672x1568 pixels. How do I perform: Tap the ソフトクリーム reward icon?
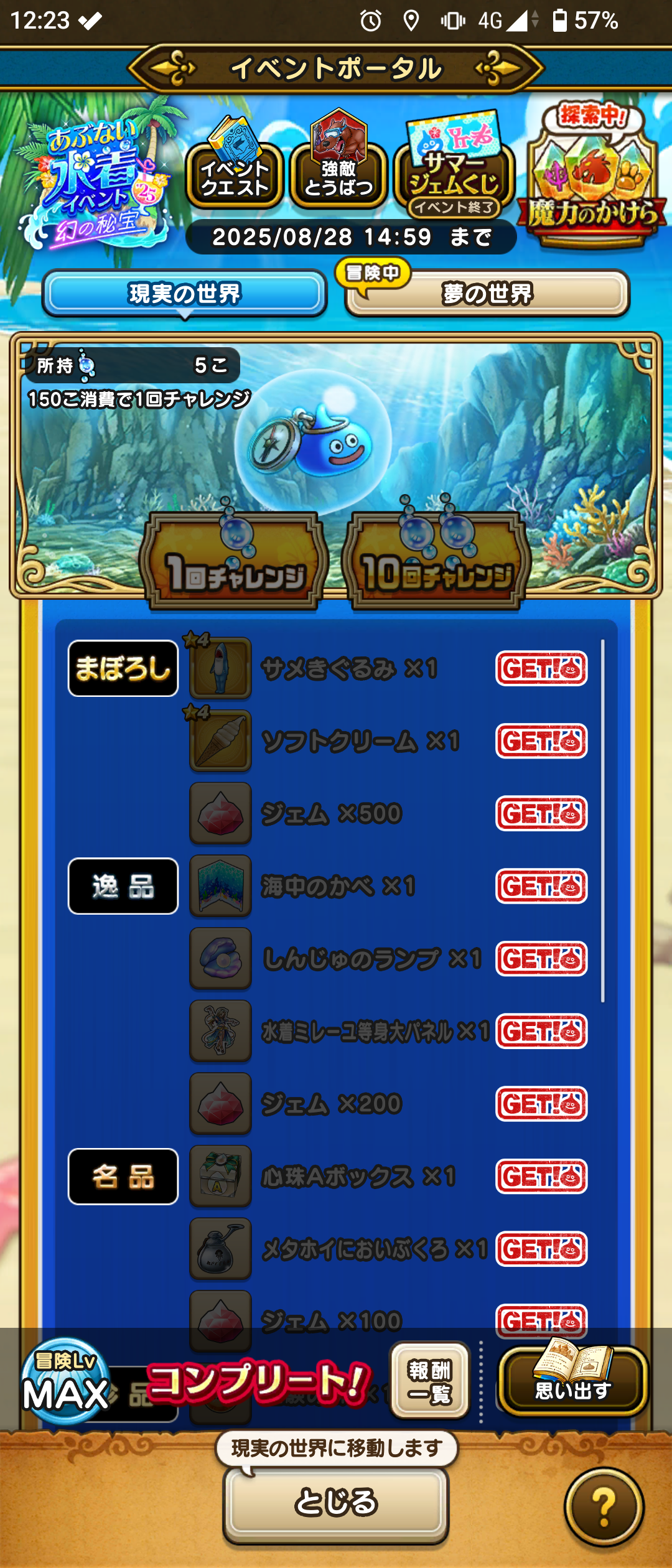(220, 741)
